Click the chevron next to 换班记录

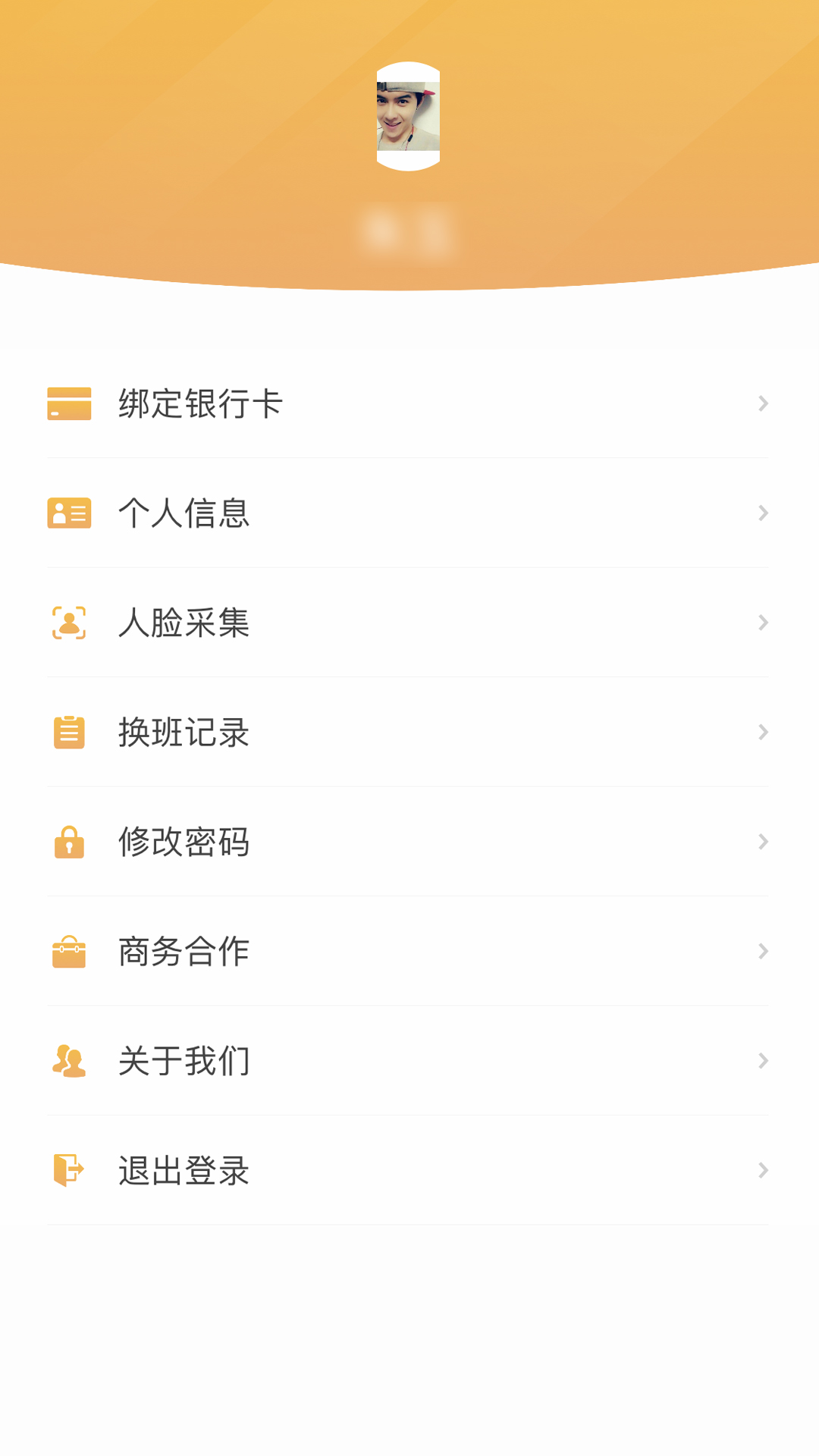pos(763,732)
